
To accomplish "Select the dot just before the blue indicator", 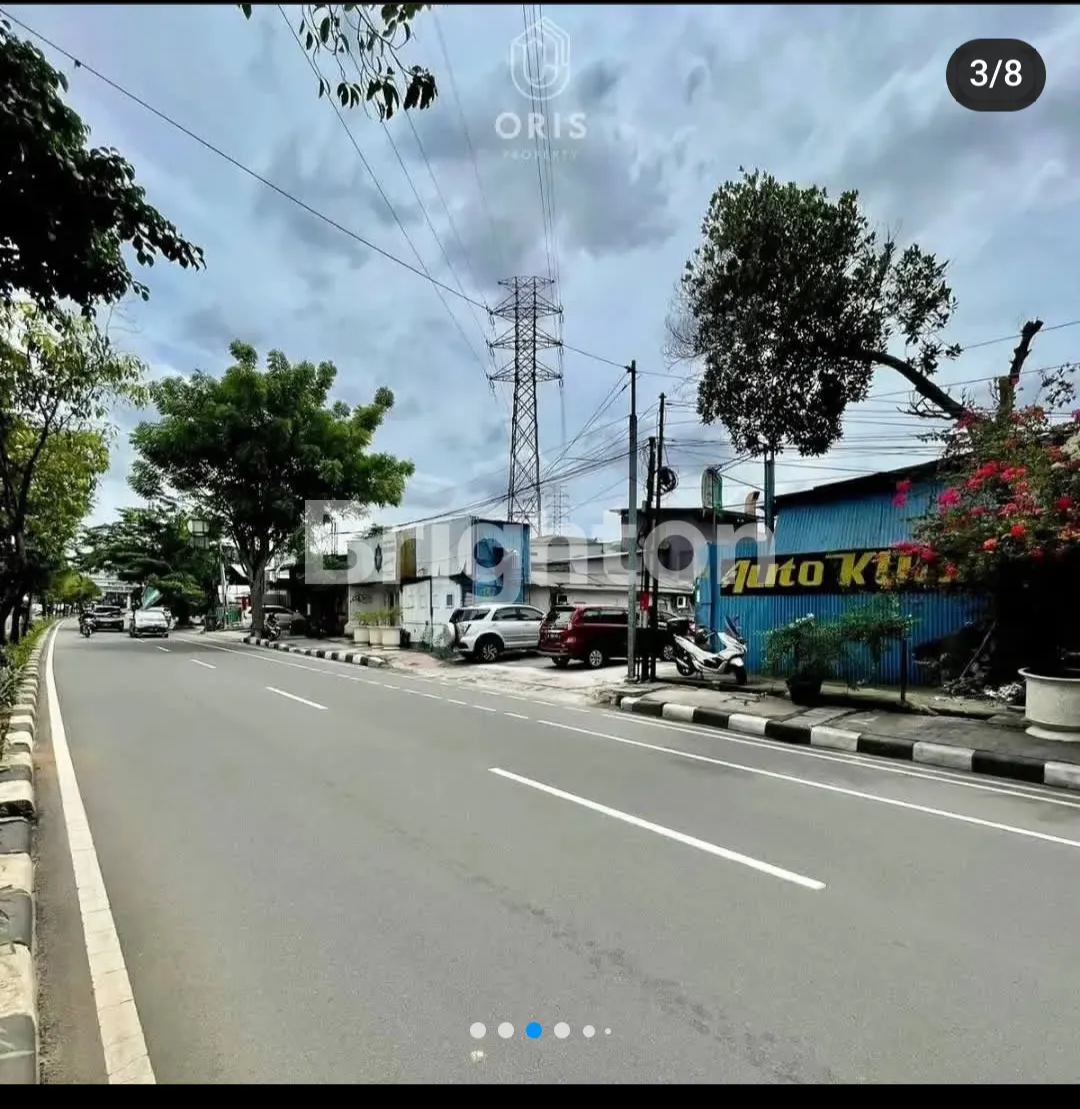I will click(x=506, y=1030).
